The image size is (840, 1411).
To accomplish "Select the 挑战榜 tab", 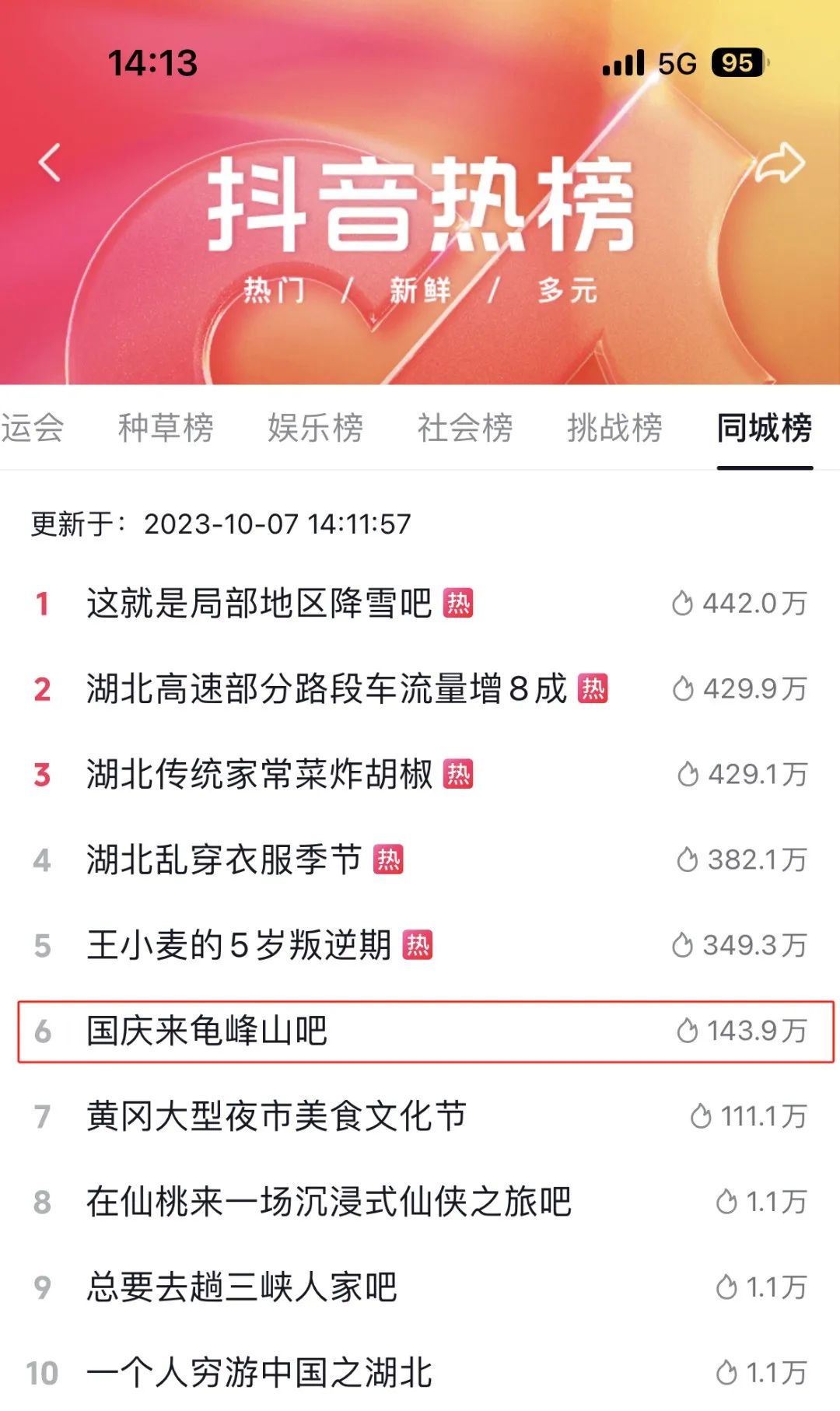I will click(x=614, y=428).
